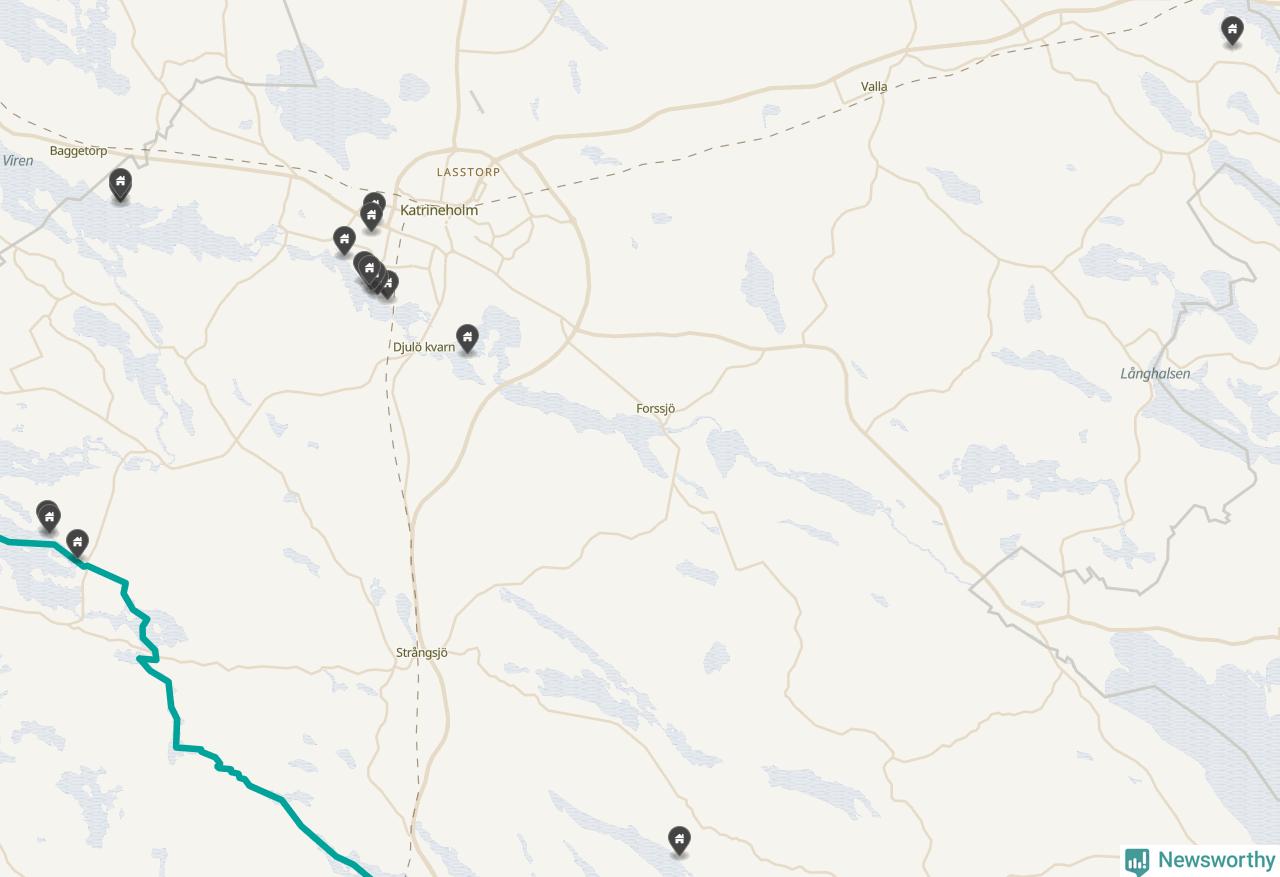The height and width of the screenshot is (877, 1280).
Task: Tap the house marker south of Forssjö
Action: pyautogui.click(x=679, y=840)
